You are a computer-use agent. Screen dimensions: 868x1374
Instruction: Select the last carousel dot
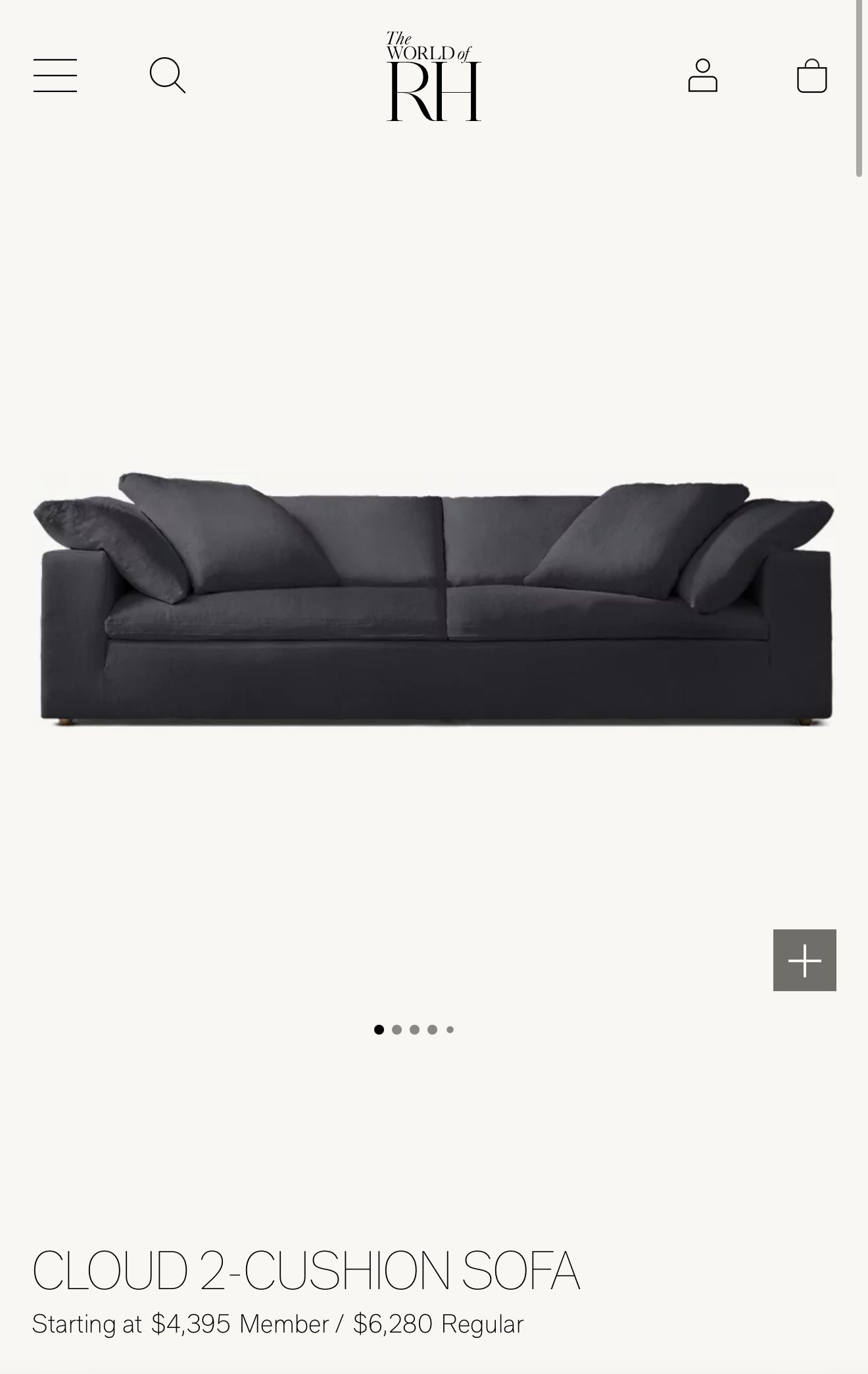pos(450,1029)
